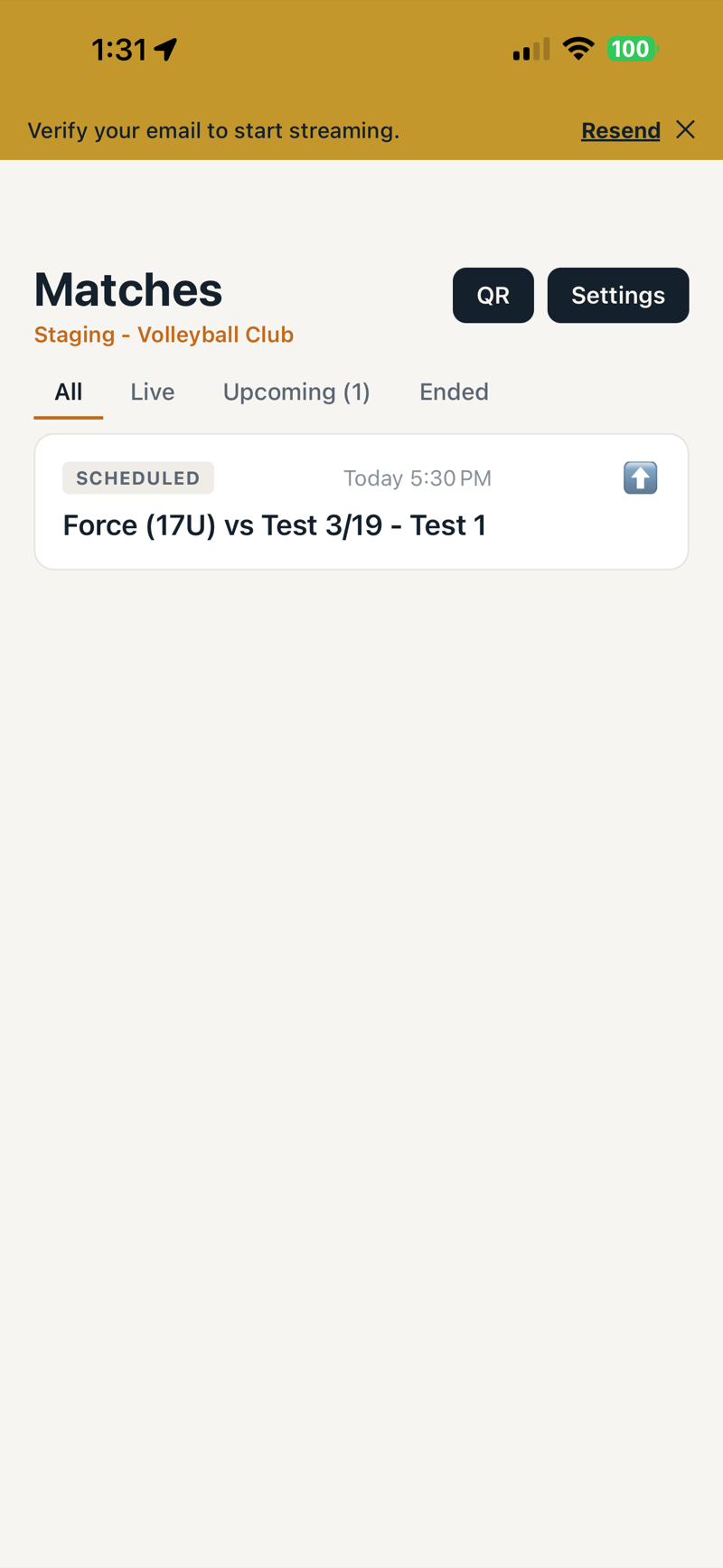Screen dimensions: 723x1568
Task: Tap the Verify your email message text
Action: 213,130
